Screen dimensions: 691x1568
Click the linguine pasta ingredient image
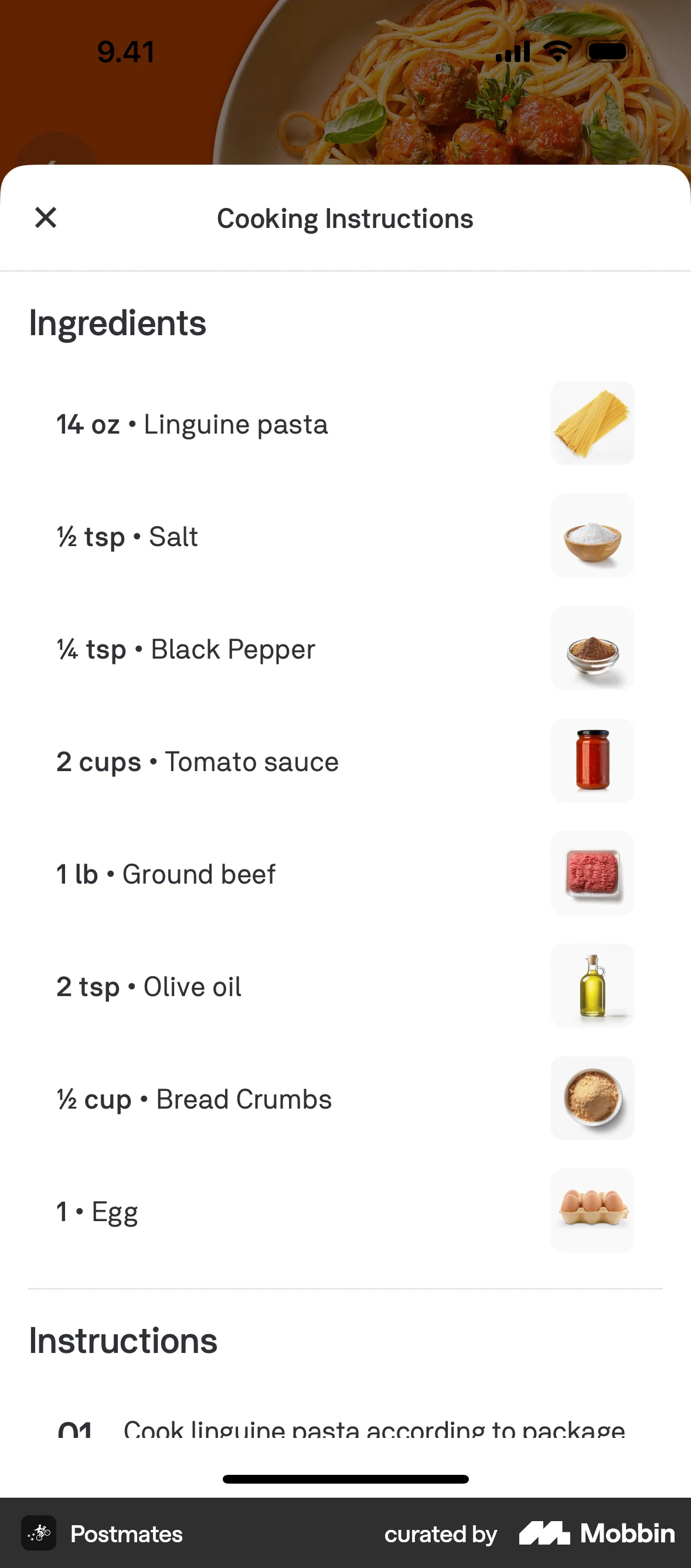[x=591, y=422]
